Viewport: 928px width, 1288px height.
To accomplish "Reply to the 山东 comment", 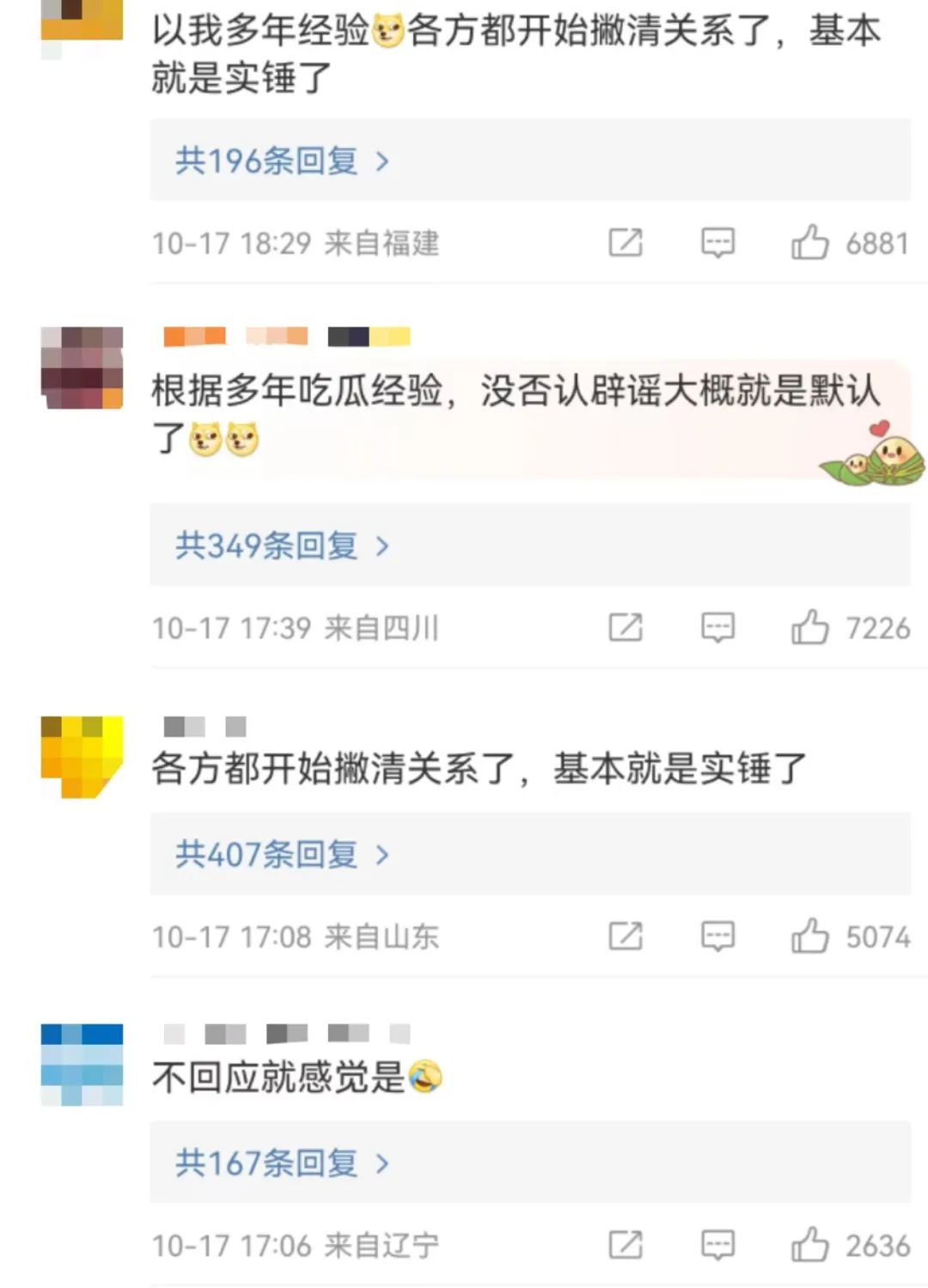I will 717,937.
